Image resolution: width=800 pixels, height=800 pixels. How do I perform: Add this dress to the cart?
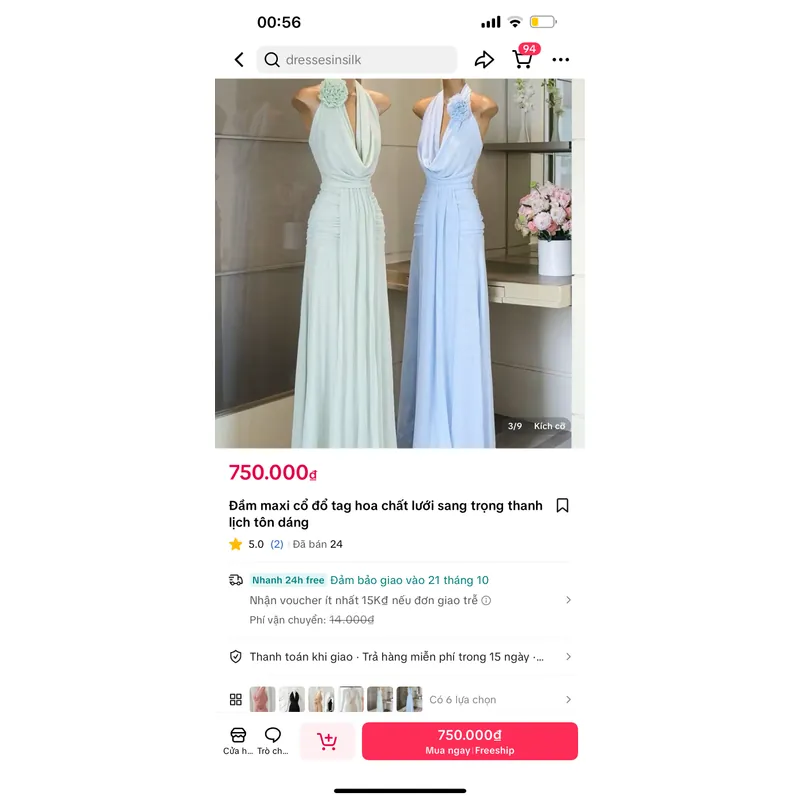[327, 741]
